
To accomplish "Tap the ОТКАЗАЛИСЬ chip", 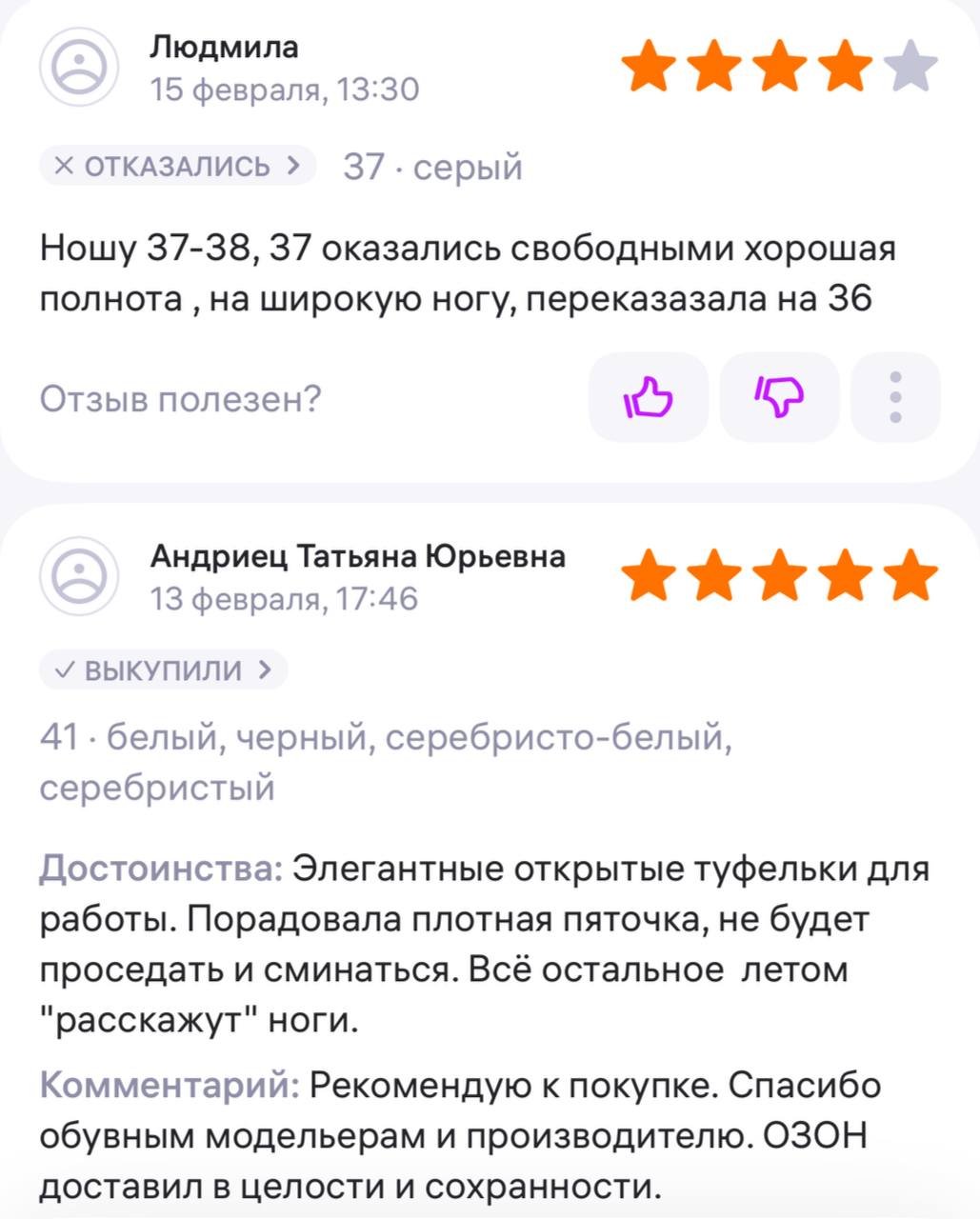I will pyautogui.click(x=177, y=166).
